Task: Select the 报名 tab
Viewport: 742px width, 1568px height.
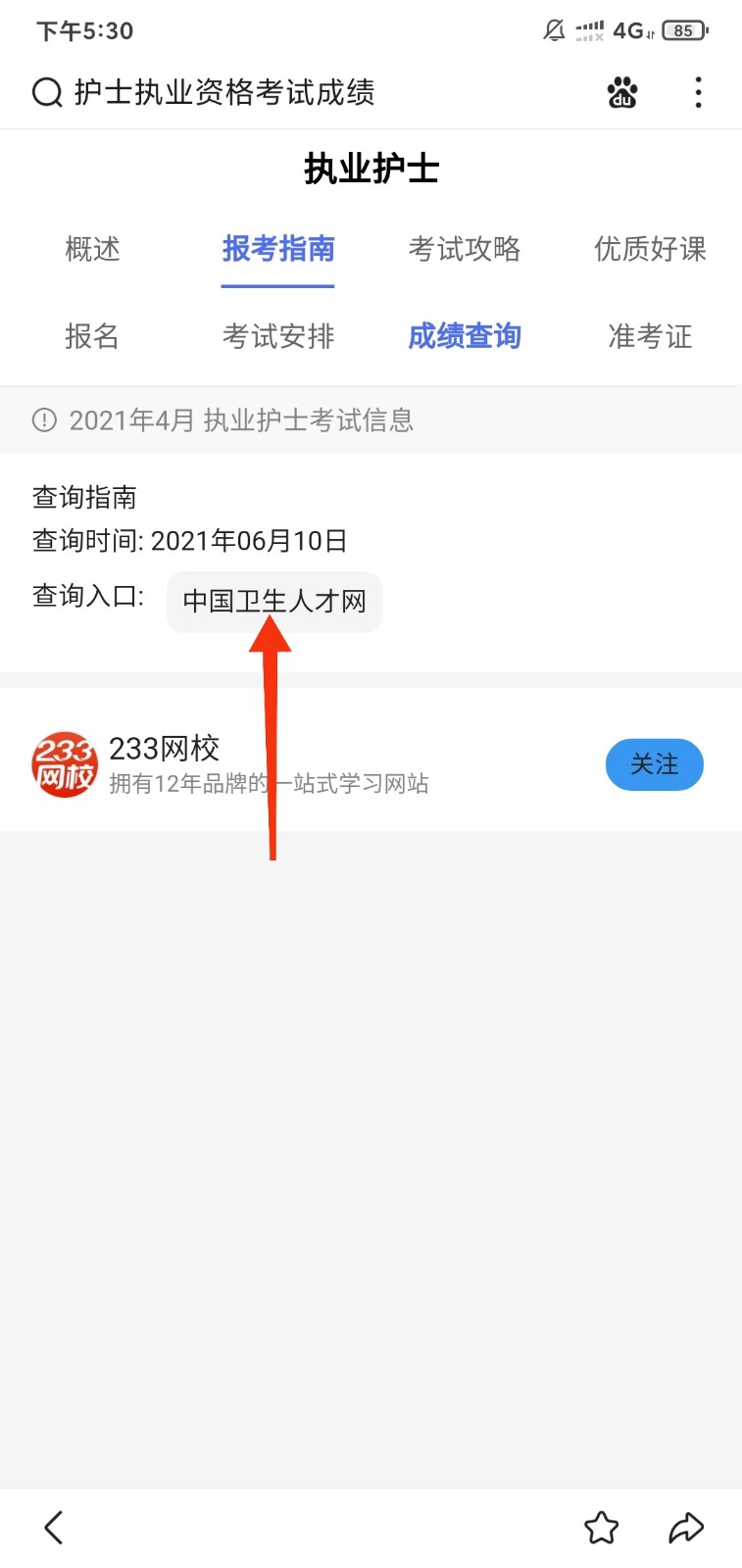Action: click(92, 337)
